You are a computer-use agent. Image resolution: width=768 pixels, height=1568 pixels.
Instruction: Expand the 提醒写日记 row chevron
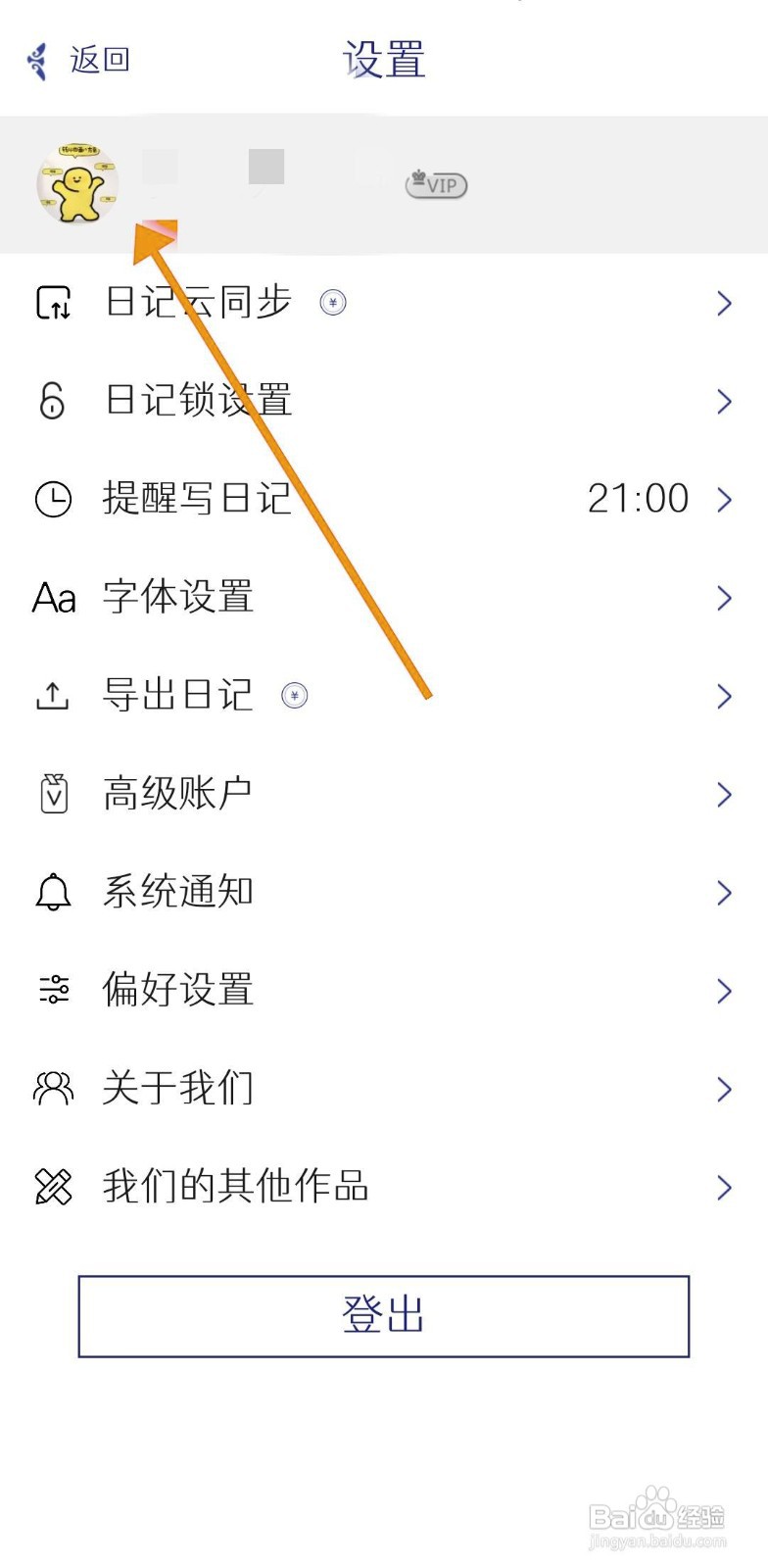pyautogui.click(x=724, y=500)
